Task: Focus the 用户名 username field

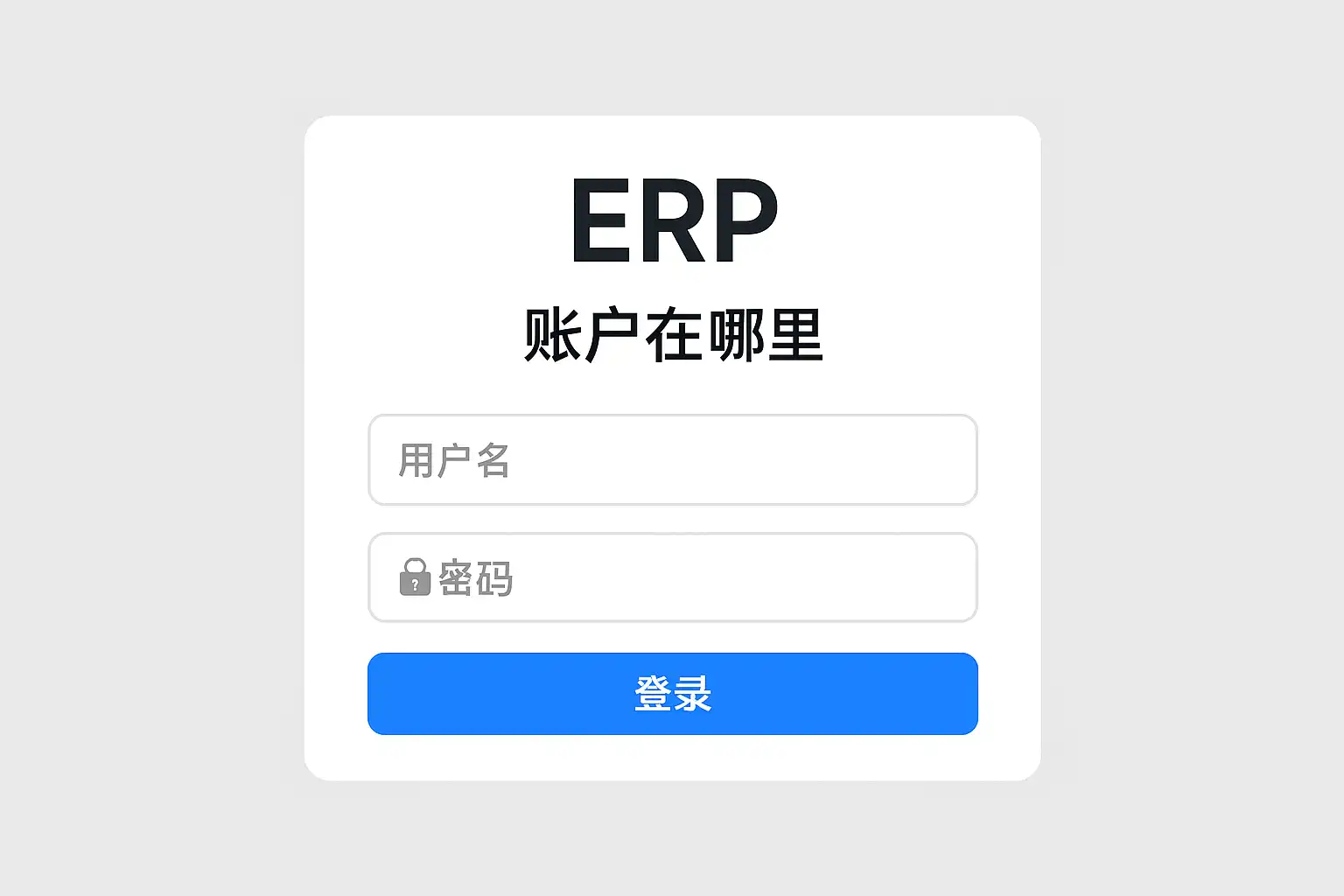Action: [672, 460]
